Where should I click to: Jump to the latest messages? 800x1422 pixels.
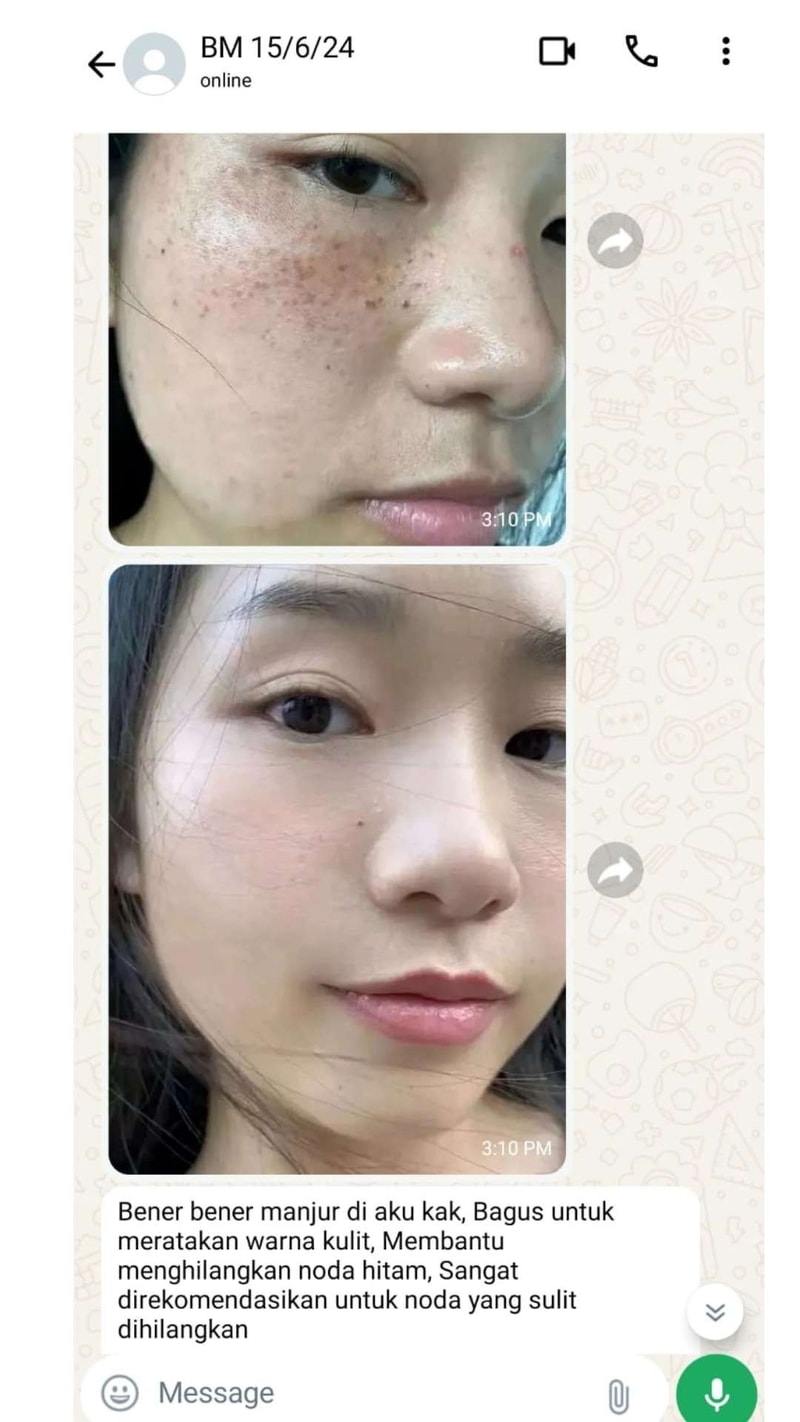coord(715,1312)
